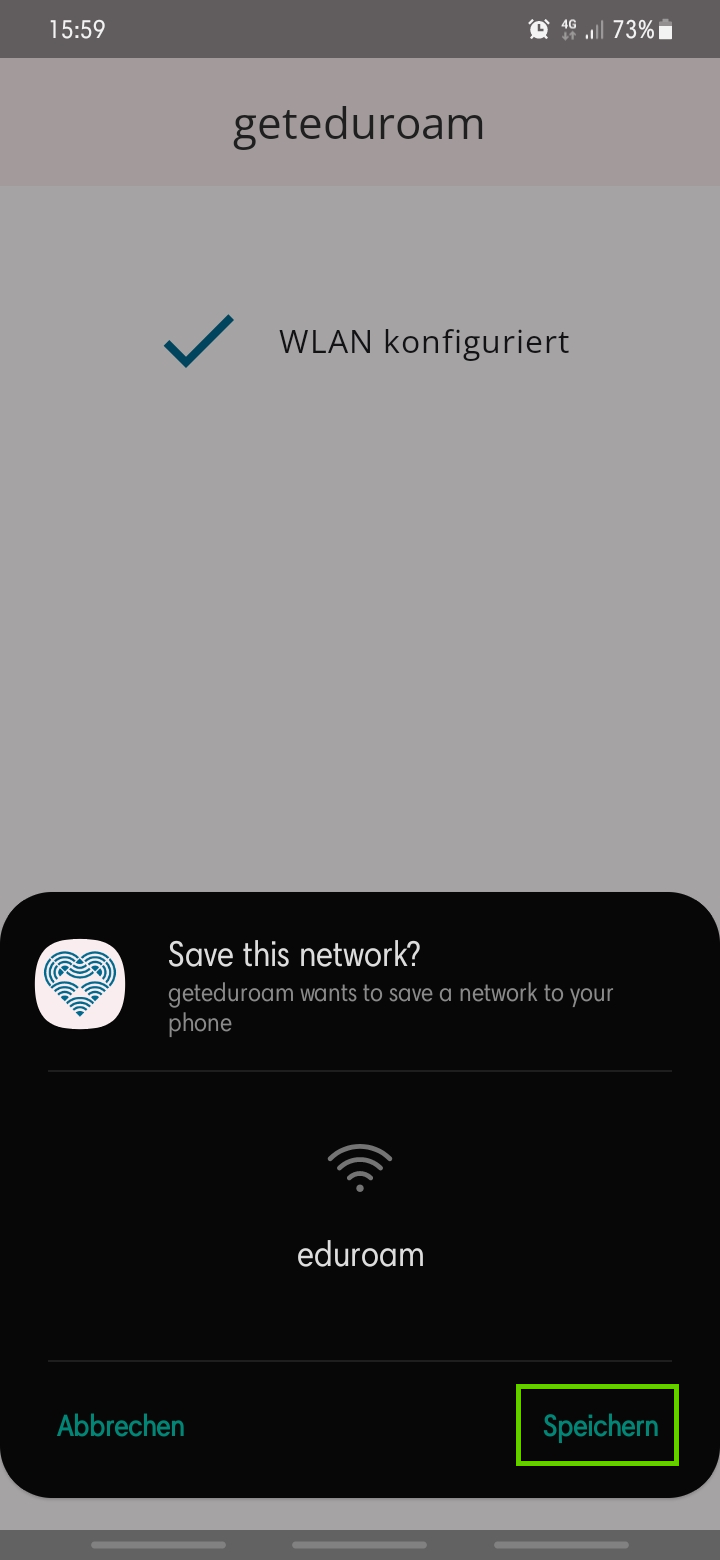Viewport: 720px width, 1560px height.
Task: Select the eduroam network name
Action: [360, 1254]
